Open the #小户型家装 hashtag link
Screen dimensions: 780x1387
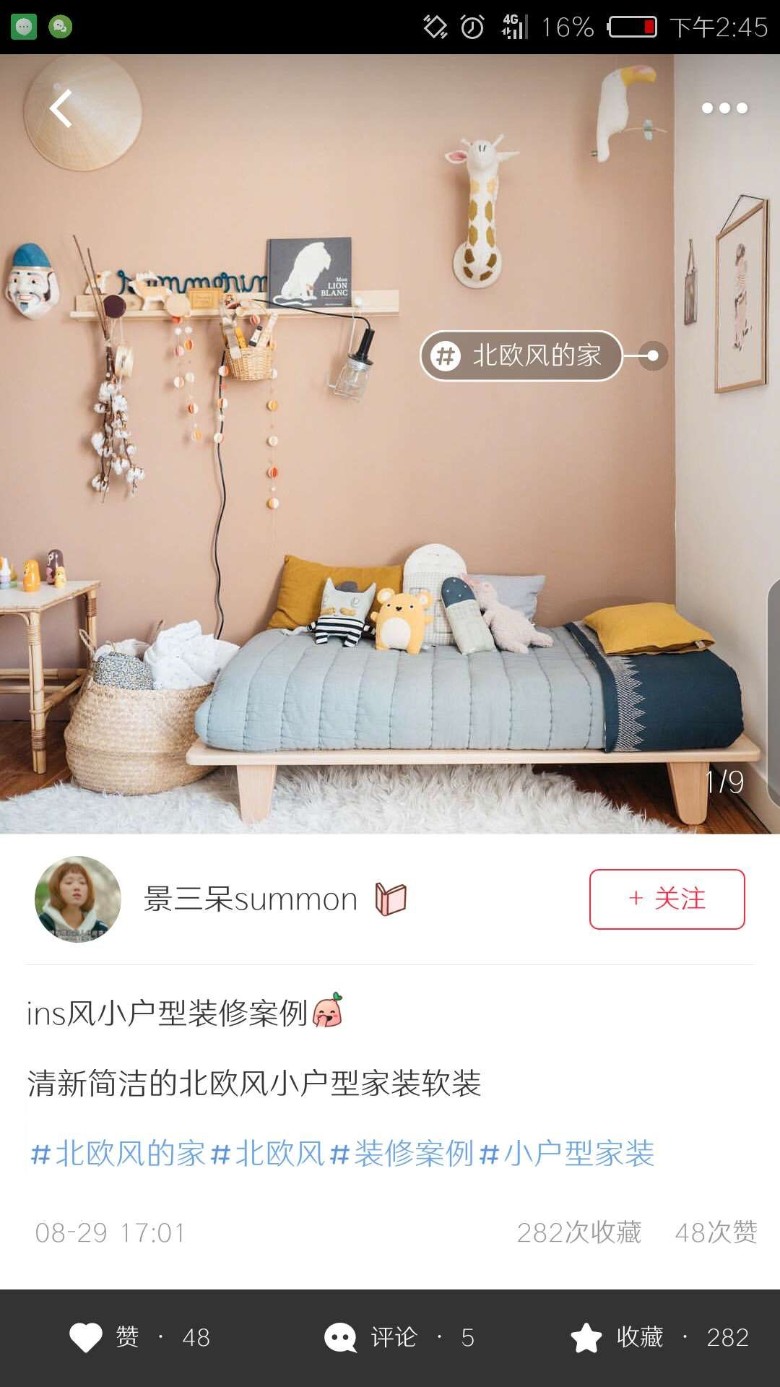[567, 1154]
